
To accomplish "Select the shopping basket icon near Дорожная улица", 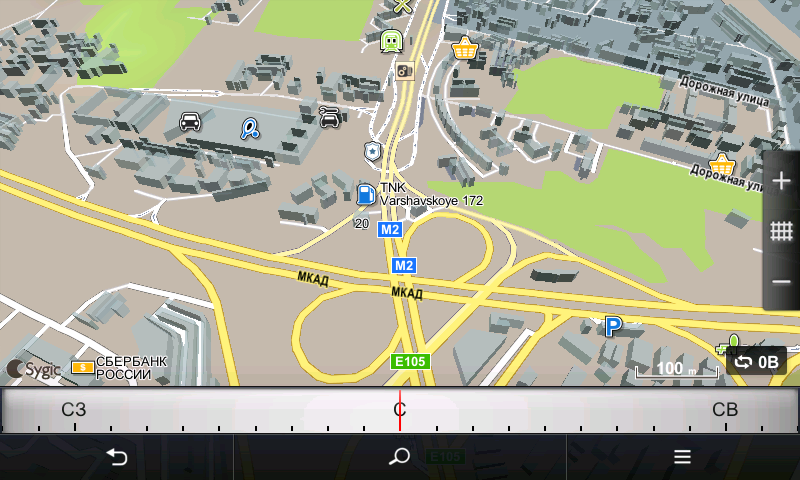I will pyautogui.click(x=722, y=164).
